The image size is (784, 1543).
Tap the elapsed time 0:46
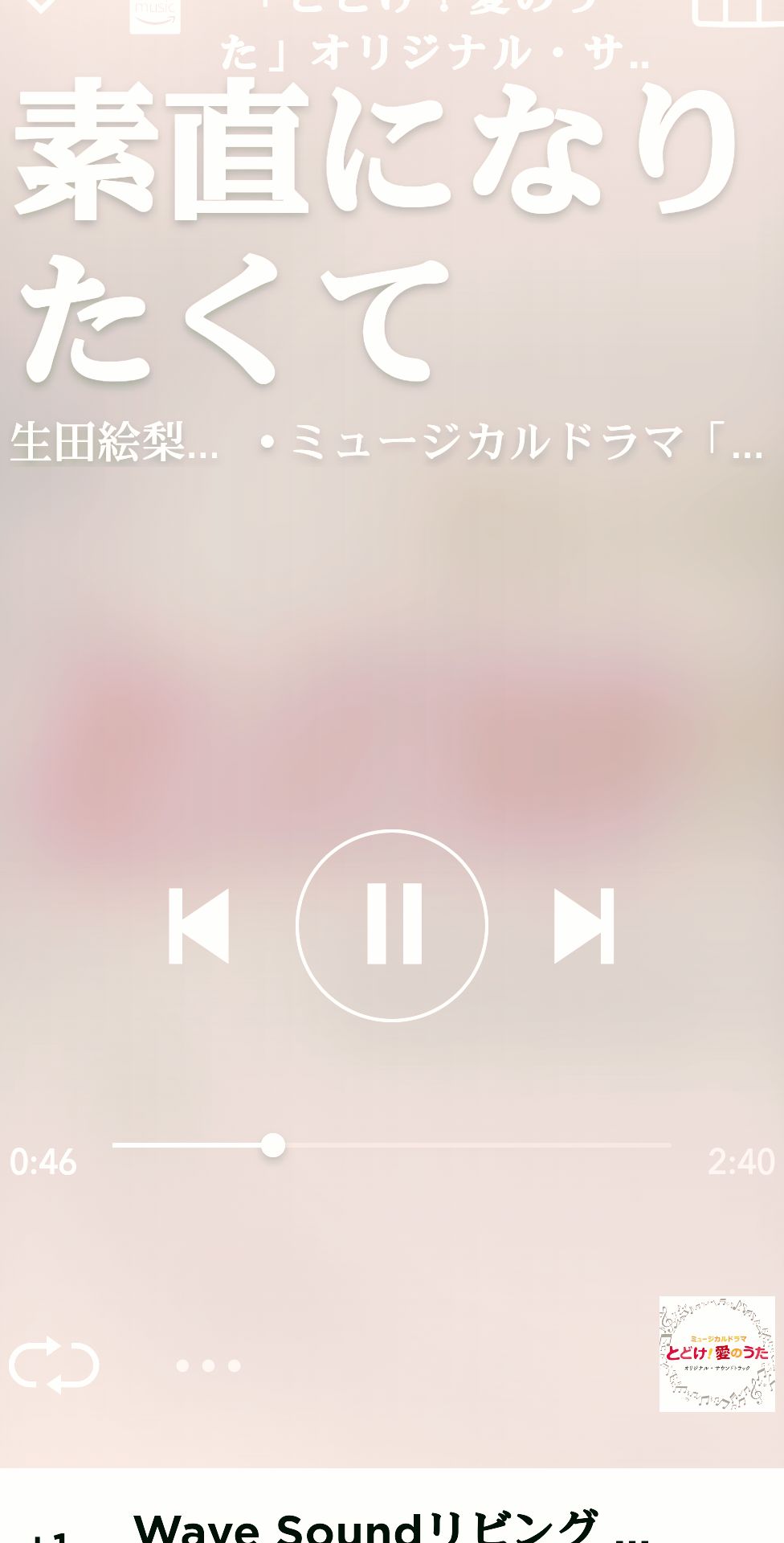[x=43, y=1163]
